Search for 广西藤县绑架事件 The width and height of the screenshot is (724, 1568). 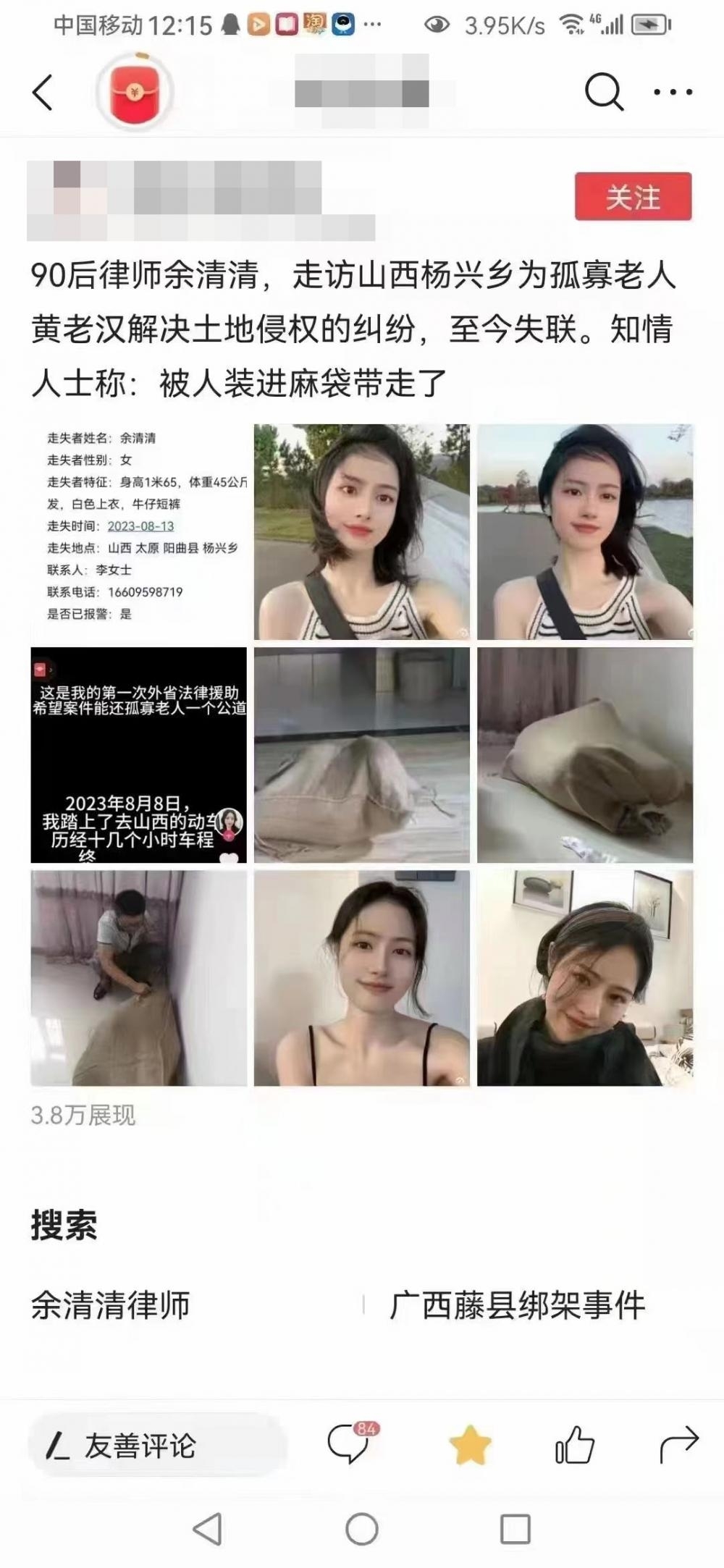point(517,1305)
